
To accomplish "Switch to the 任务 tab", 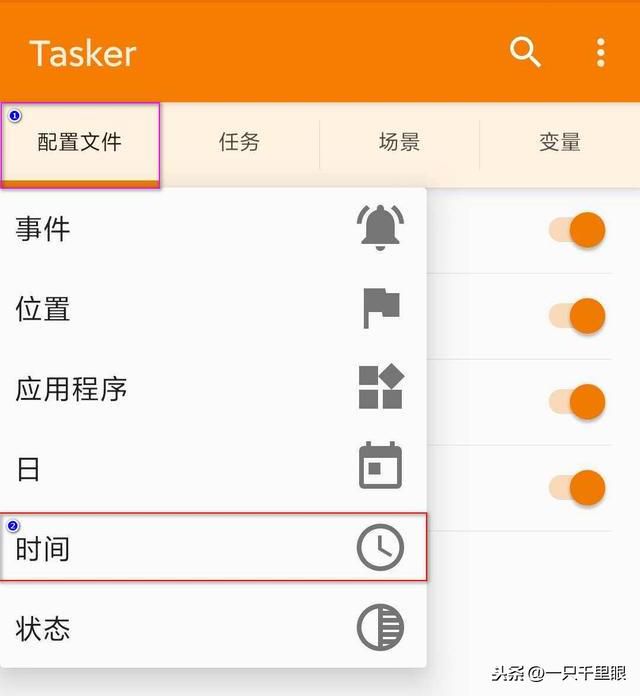I will (239, 143).
